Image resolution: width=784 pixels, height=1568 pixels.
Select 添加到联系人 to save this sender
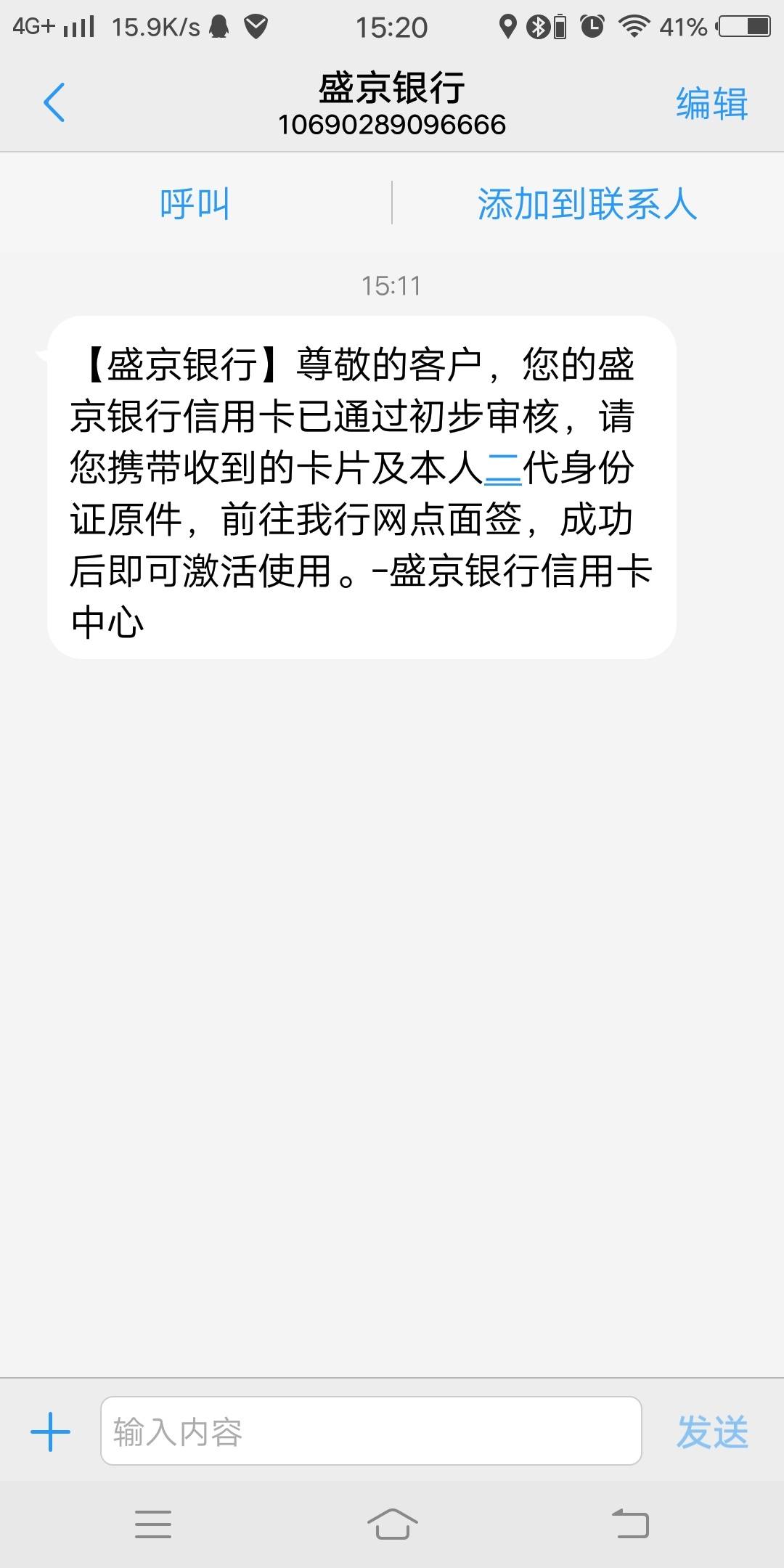tap(587, 203)
